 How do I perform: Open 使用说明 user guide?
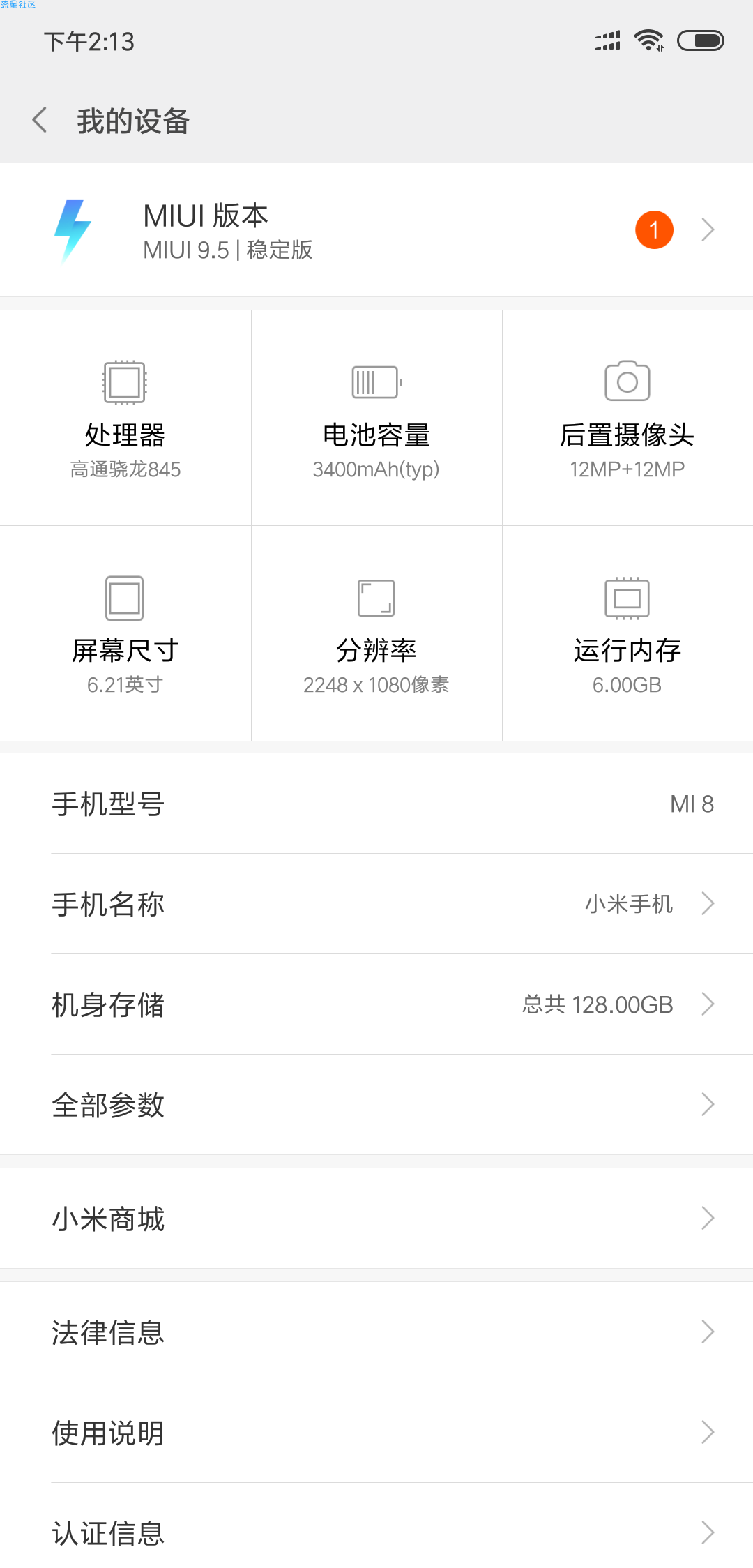tap(376, 1433)
